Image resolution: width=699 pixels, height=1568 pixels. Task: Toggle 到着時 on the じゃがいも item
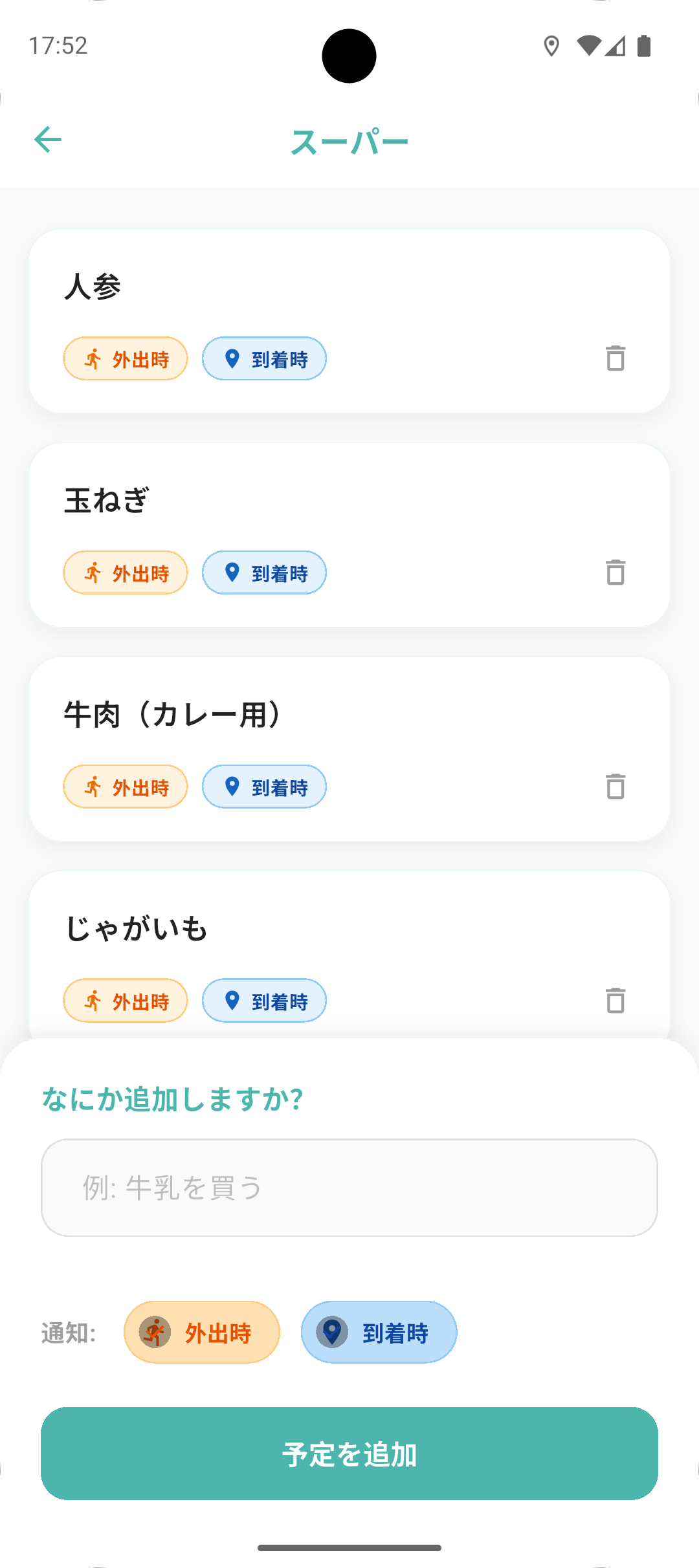click(263, 1000)
